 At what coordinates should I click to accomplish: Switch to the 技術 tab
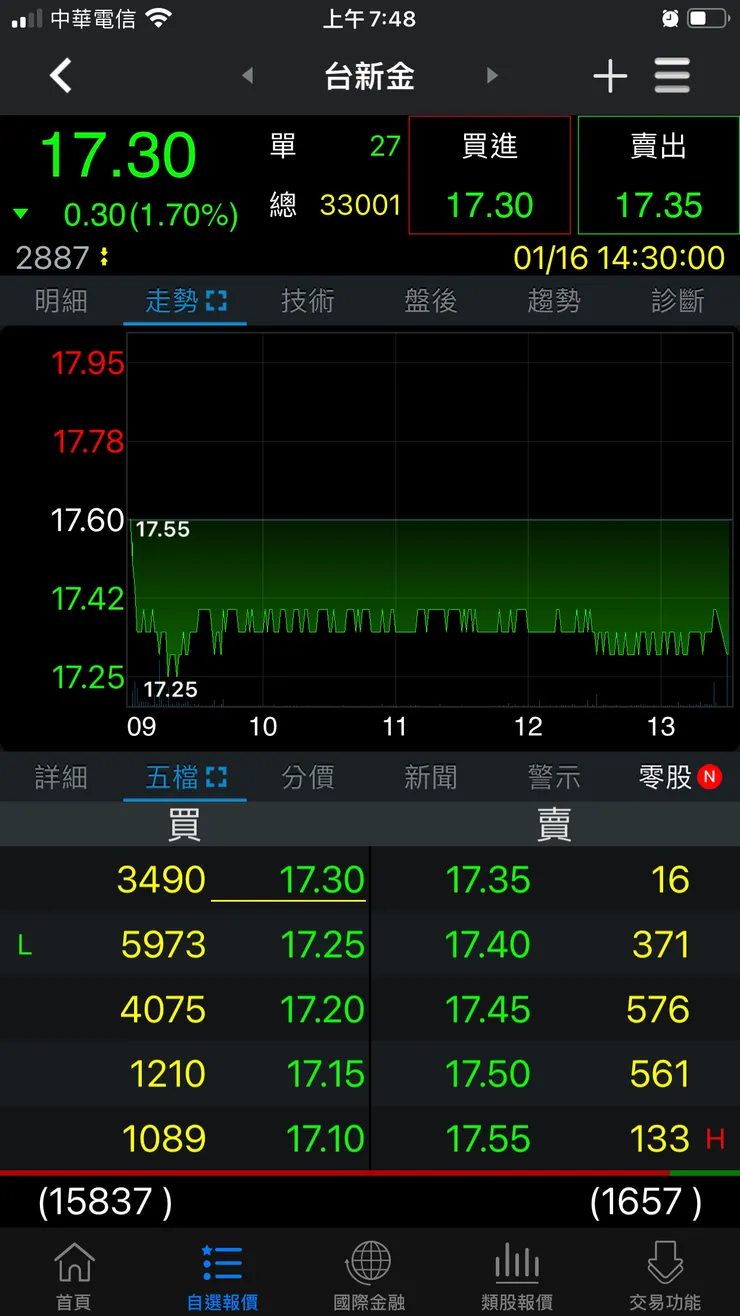click(307, 301)
